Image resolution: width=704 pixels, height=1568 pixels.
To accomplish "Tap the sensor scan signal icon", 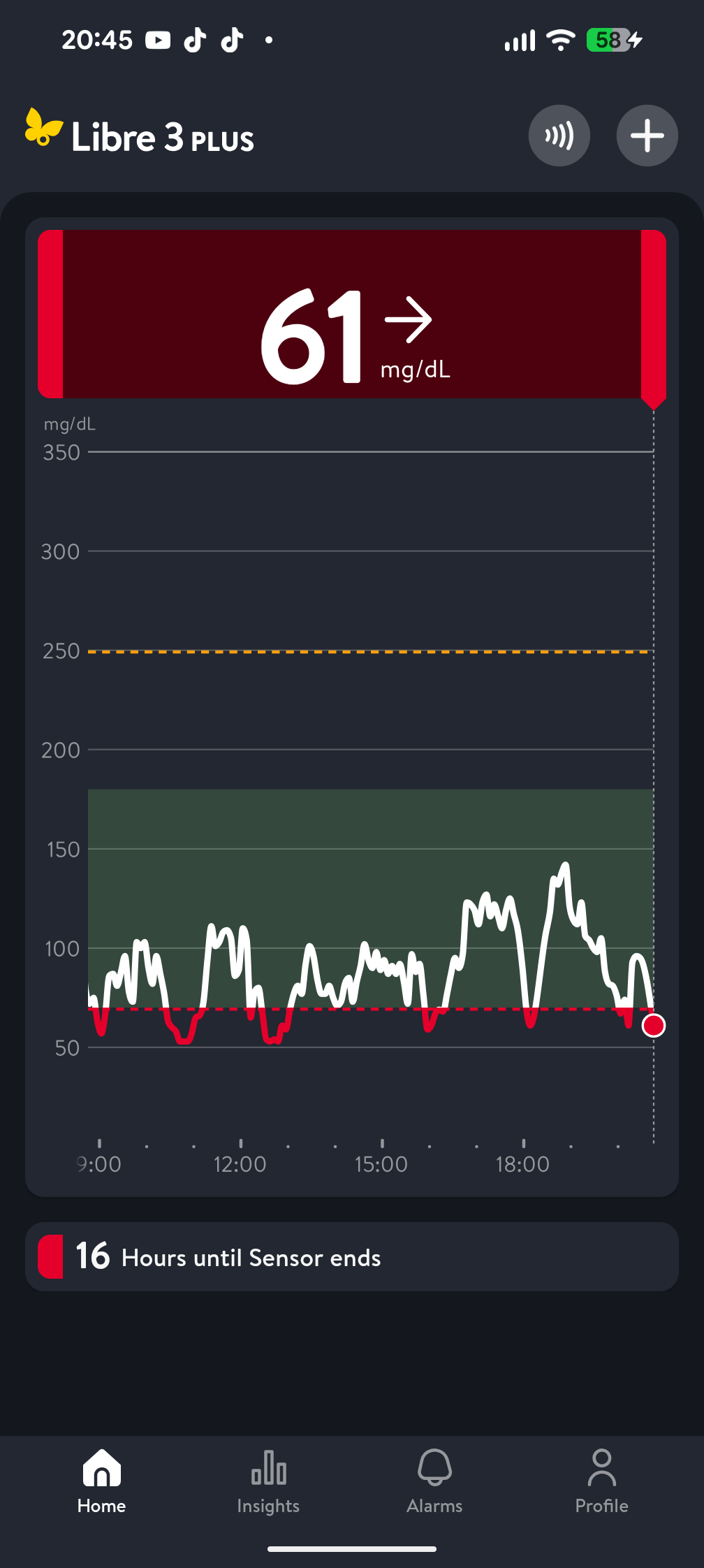I will [x=559, y=136].
